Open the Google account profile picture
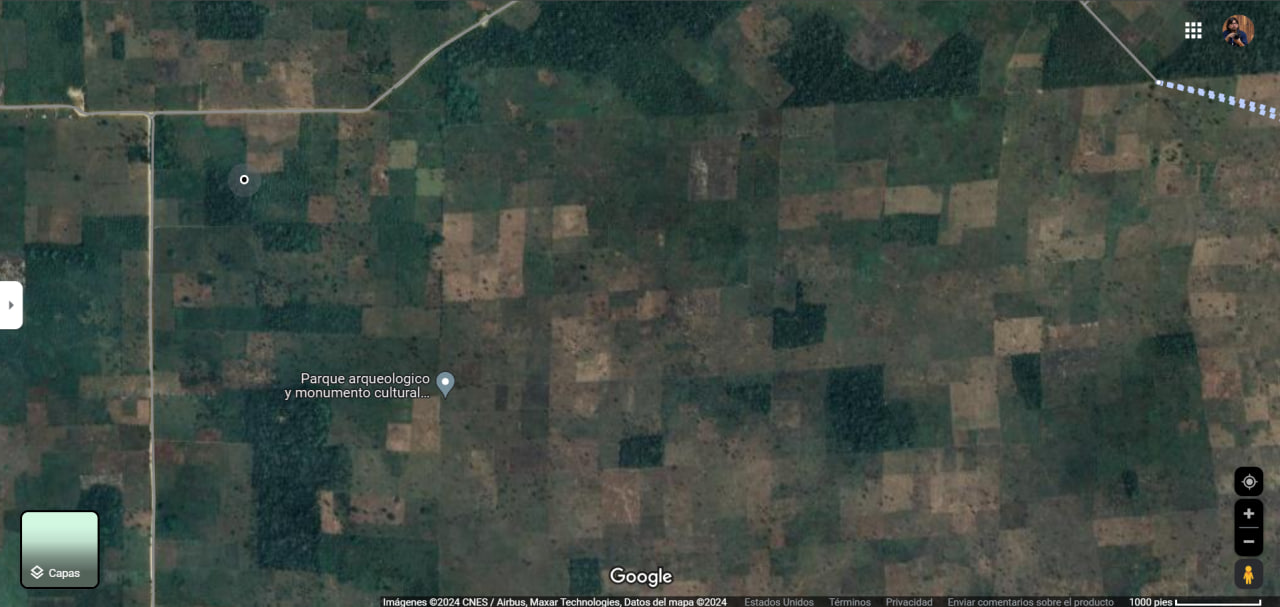The width and height of the screenshot is (1280, 607). pos(1238,30)
